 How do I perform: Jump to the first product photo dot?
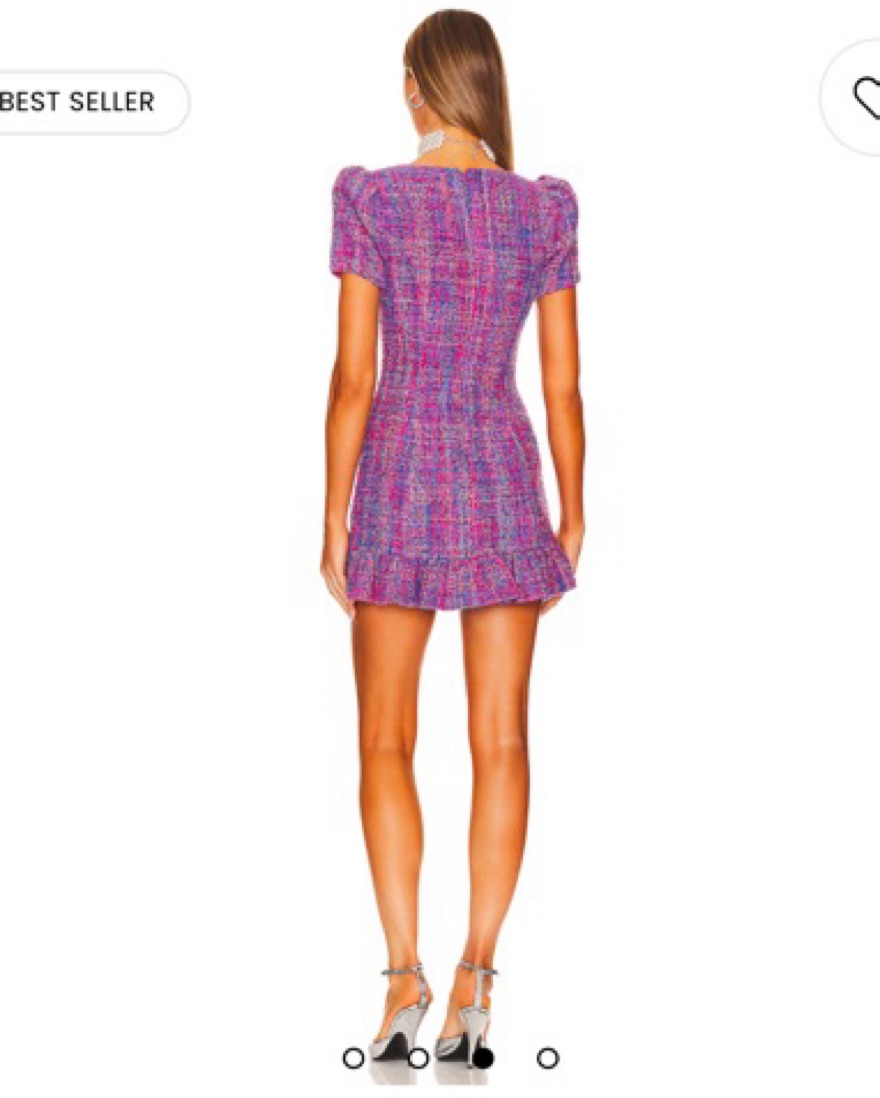(x=353, y=1057)
